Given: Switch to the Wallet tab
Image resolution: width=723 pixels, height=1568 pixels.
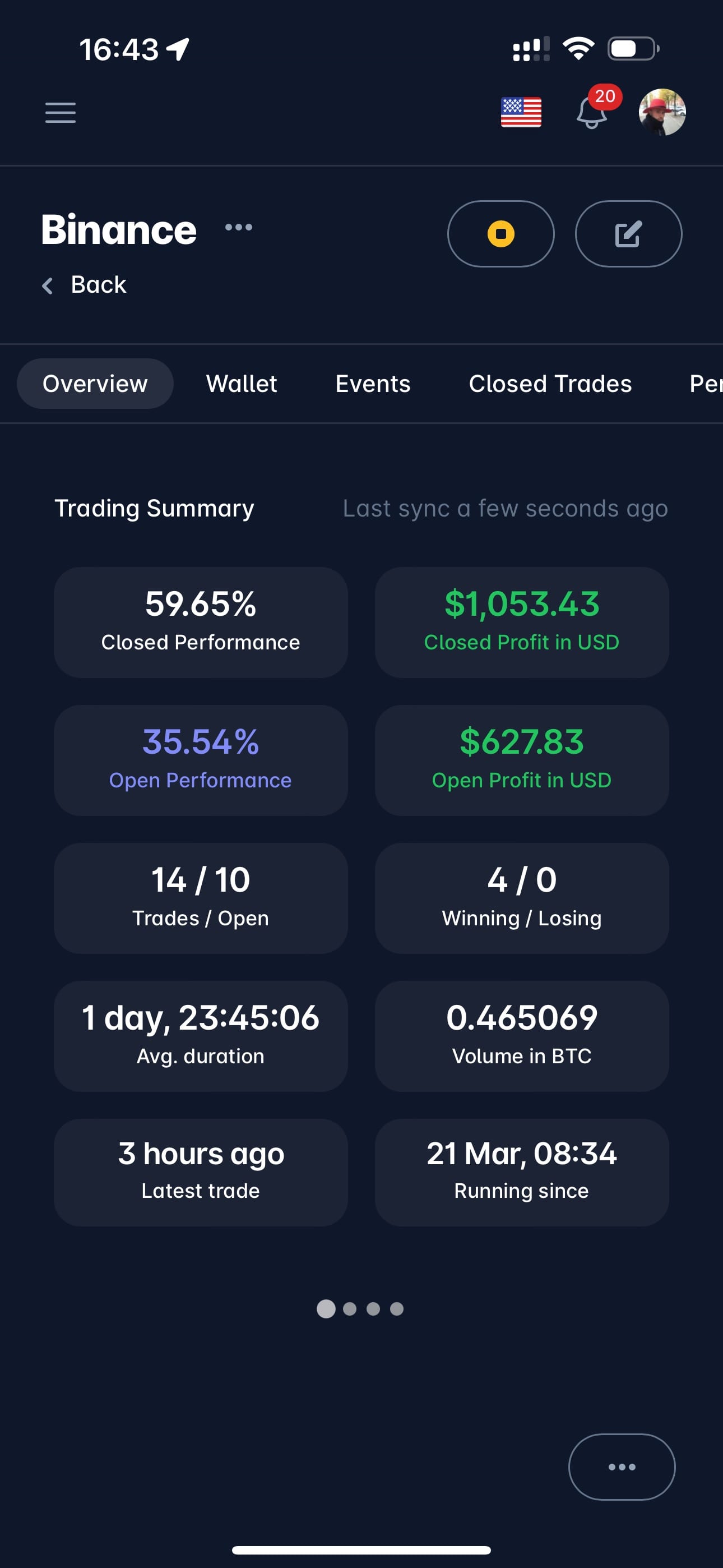Looking at the screenshot, I should click(x=242, y=384).
